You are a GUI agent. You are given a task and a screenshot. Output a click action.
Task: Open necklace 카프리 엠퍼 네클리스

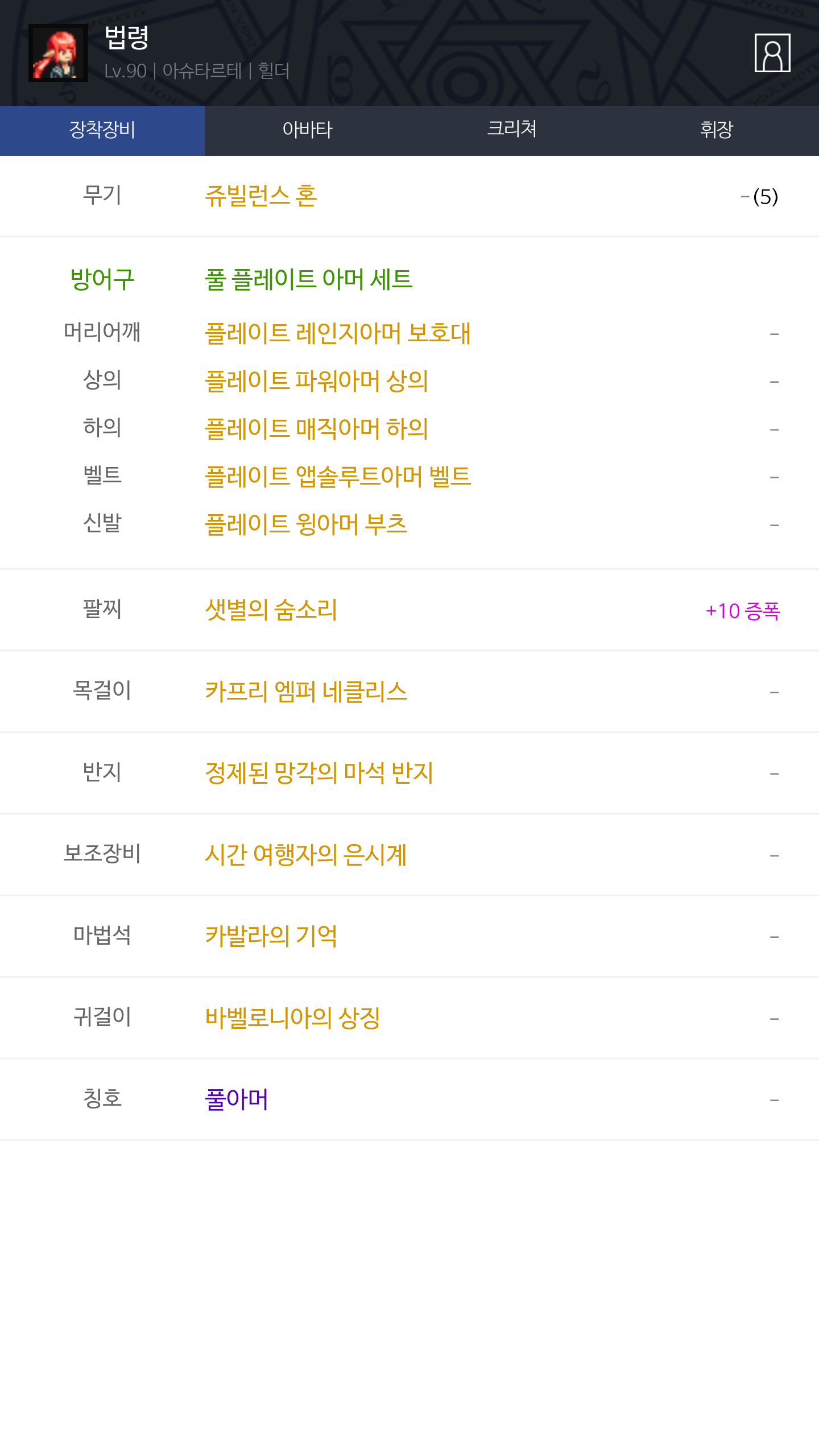point(306,692)
